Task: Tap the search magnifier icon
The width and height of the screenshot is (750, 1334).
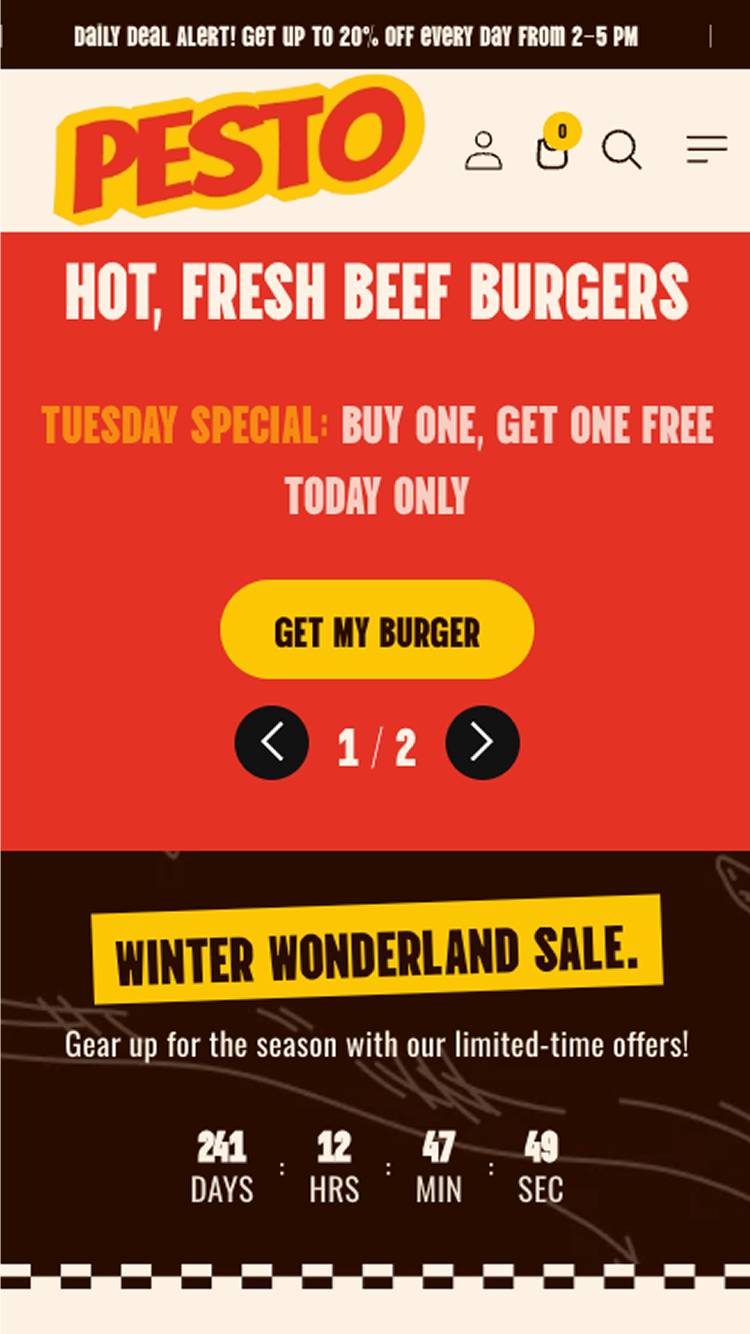Action: 622,151
